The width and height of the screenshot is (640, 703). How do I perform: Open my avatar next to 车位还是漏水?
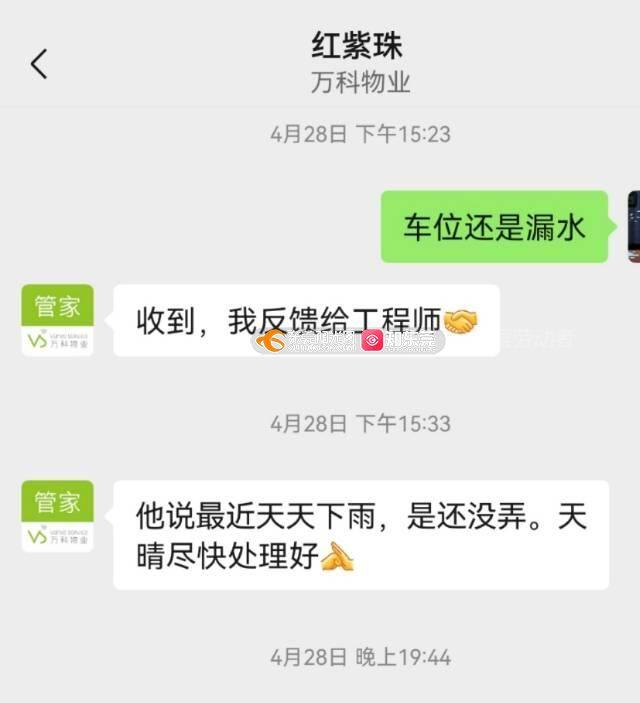pyautogui.click(x=633, y=226)
